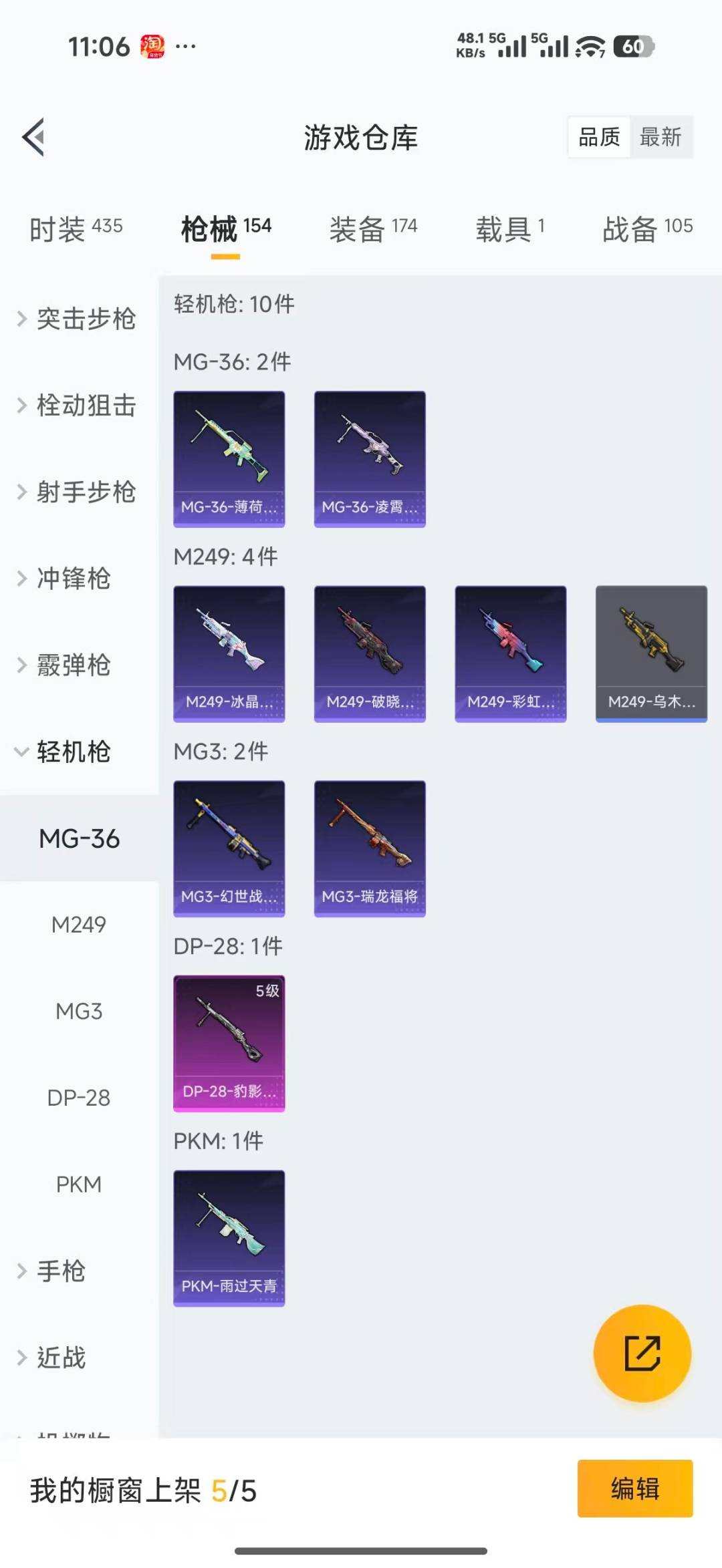Select the MG3-瑞龙福将 skin

point(369,849)
